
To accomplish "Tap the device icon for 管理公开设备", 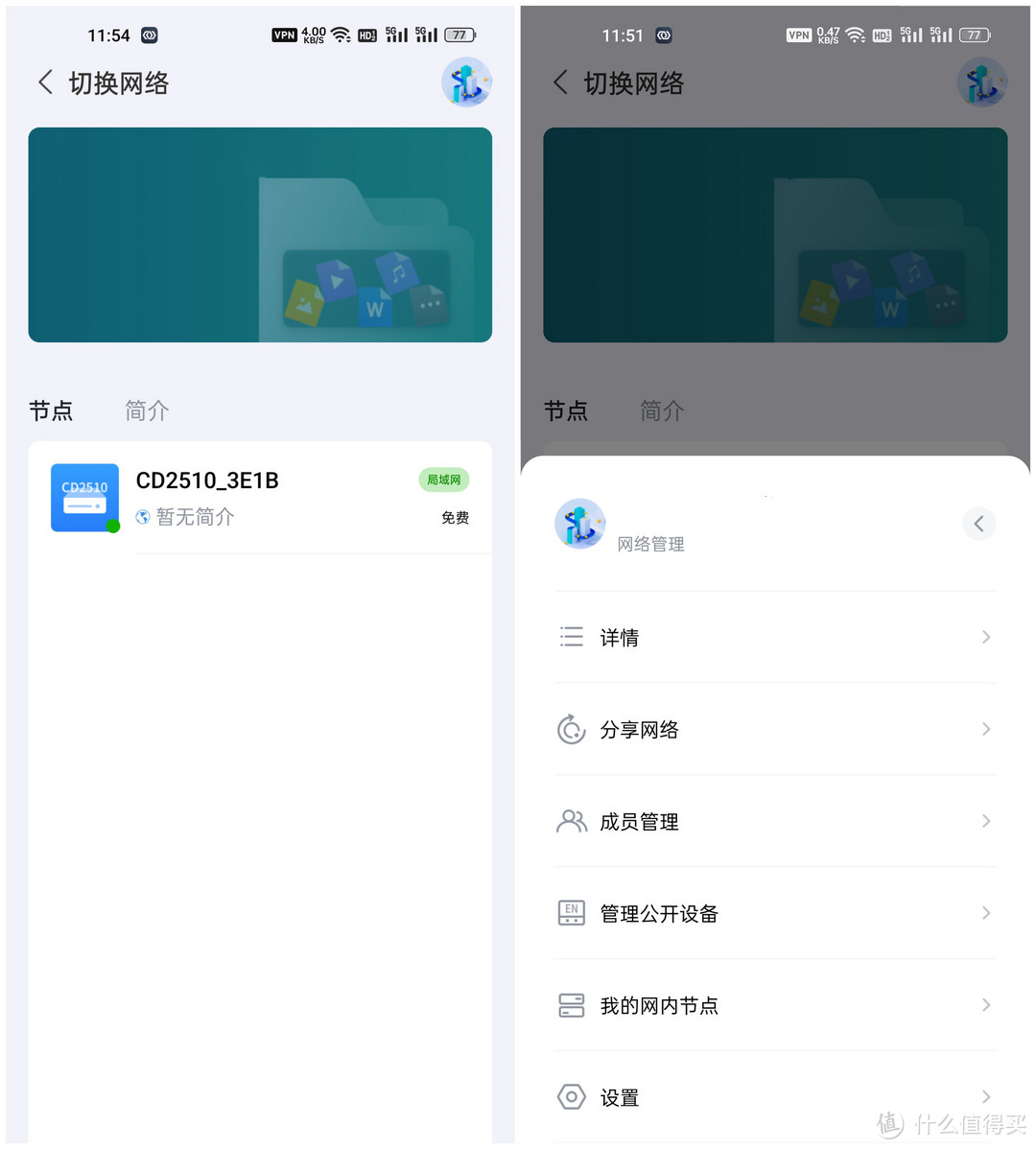I will point(572,913).
